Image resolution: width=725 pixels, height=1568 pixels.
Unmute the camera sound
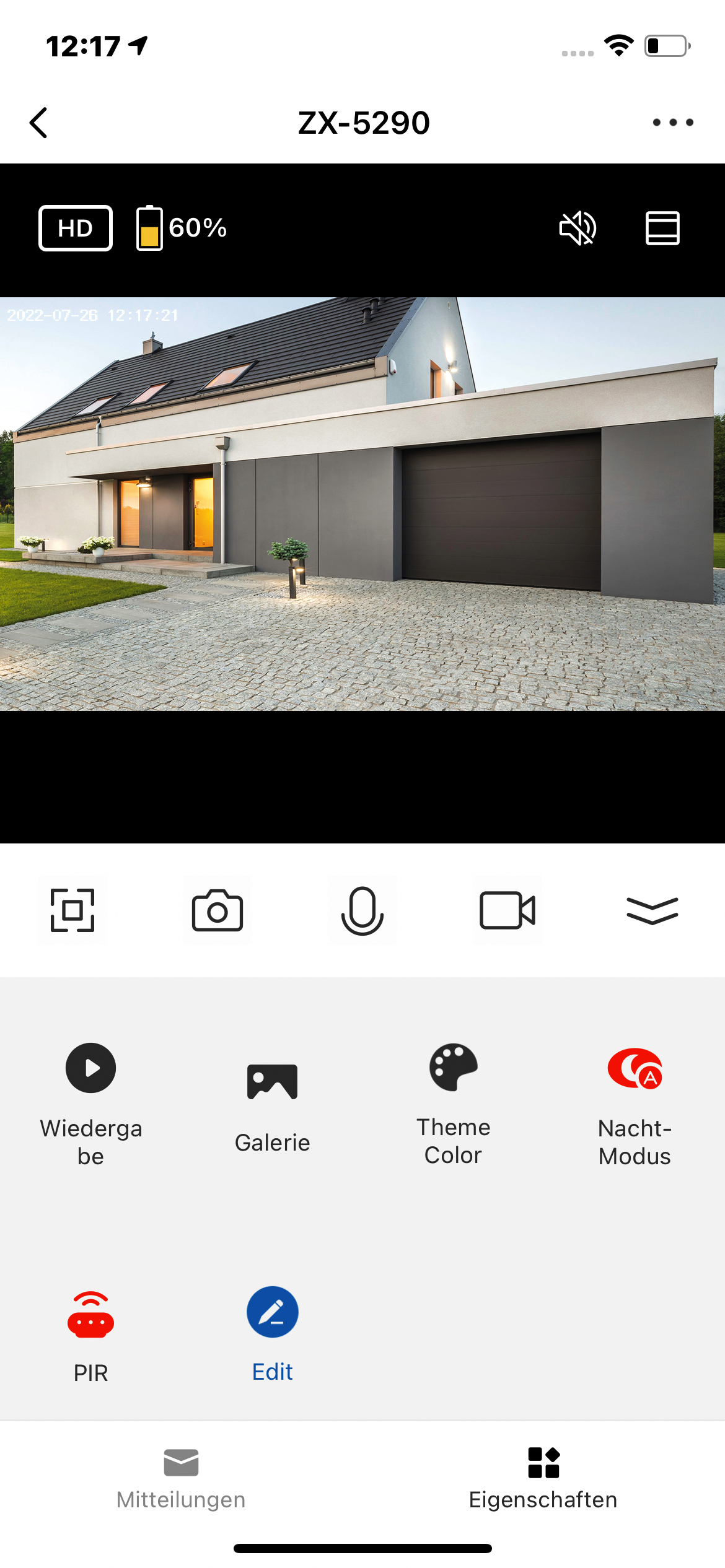(577, 228)
